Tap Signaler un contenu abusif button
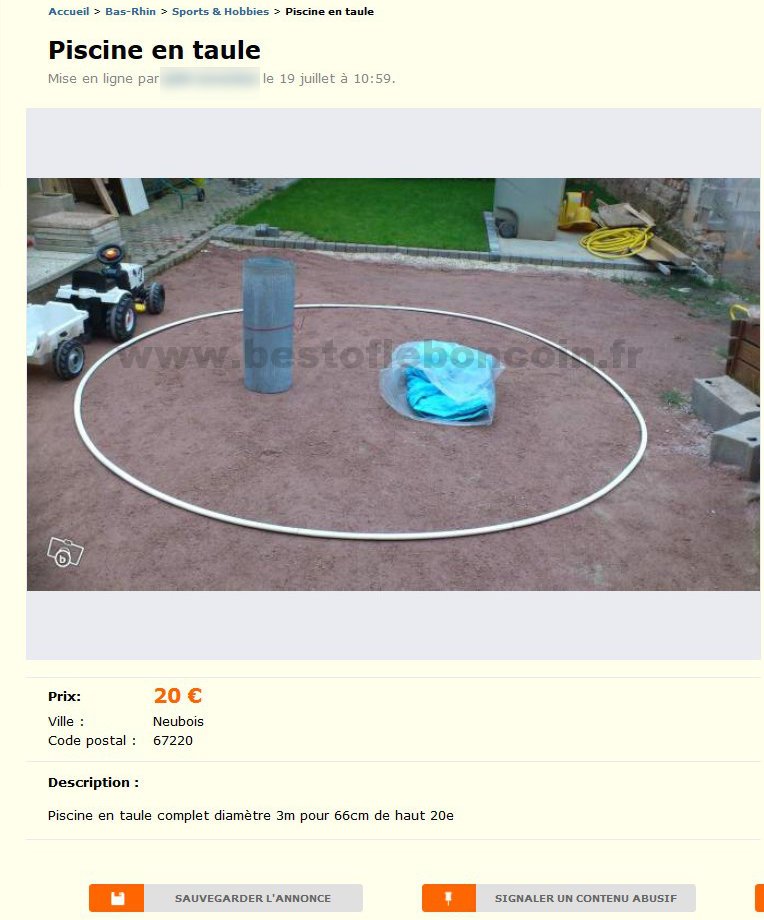Viewport: 764px width, 920px height. click(559, 898)
